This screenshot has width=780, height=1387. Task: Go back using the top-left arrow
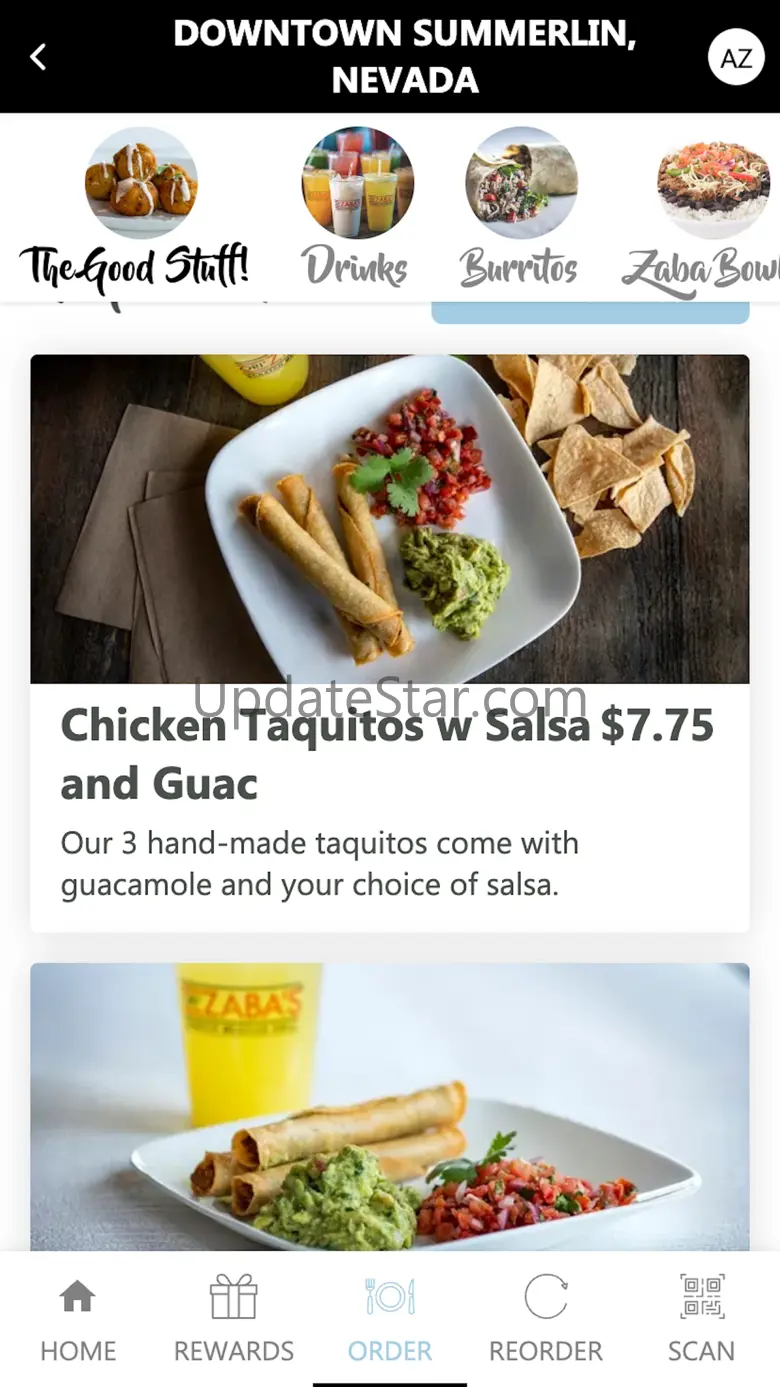pyautogui.click(x=38, y=57)
